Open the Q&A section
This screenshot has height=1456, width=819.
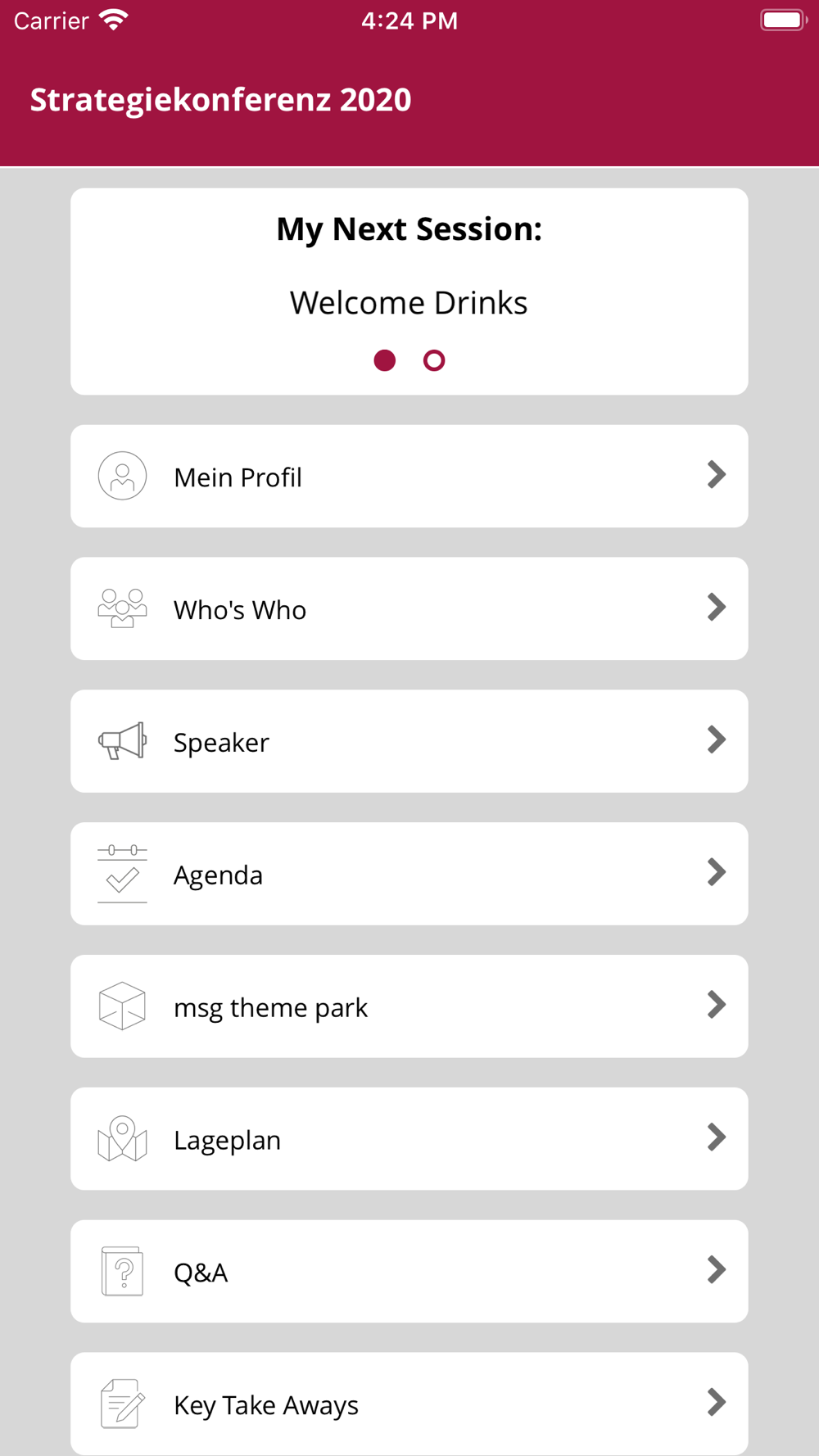click(409, 1272)
